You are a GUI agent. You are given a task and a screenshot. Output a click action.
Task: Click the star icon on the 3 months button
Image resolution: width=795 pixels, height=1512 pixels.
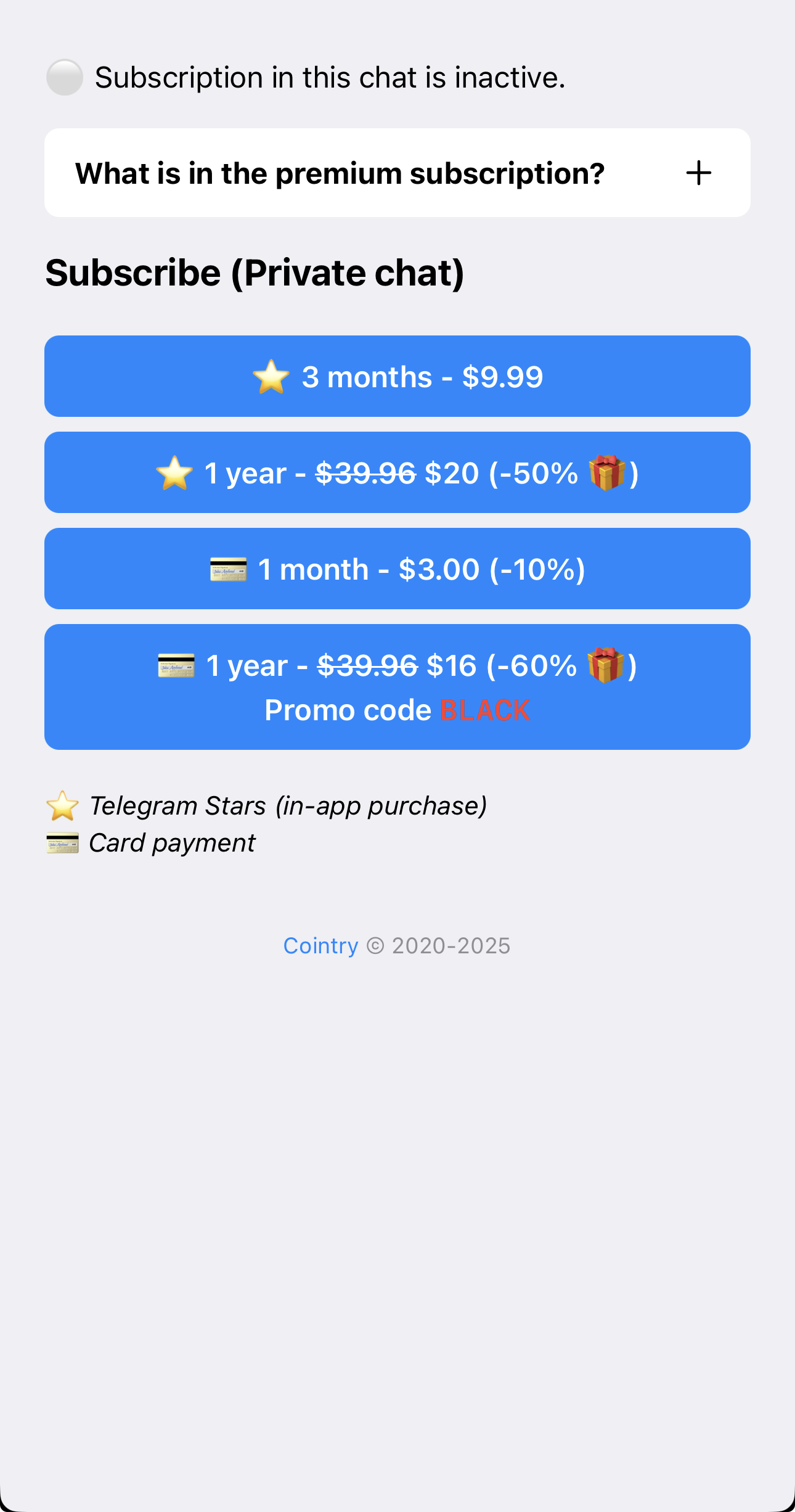point(272,376)
